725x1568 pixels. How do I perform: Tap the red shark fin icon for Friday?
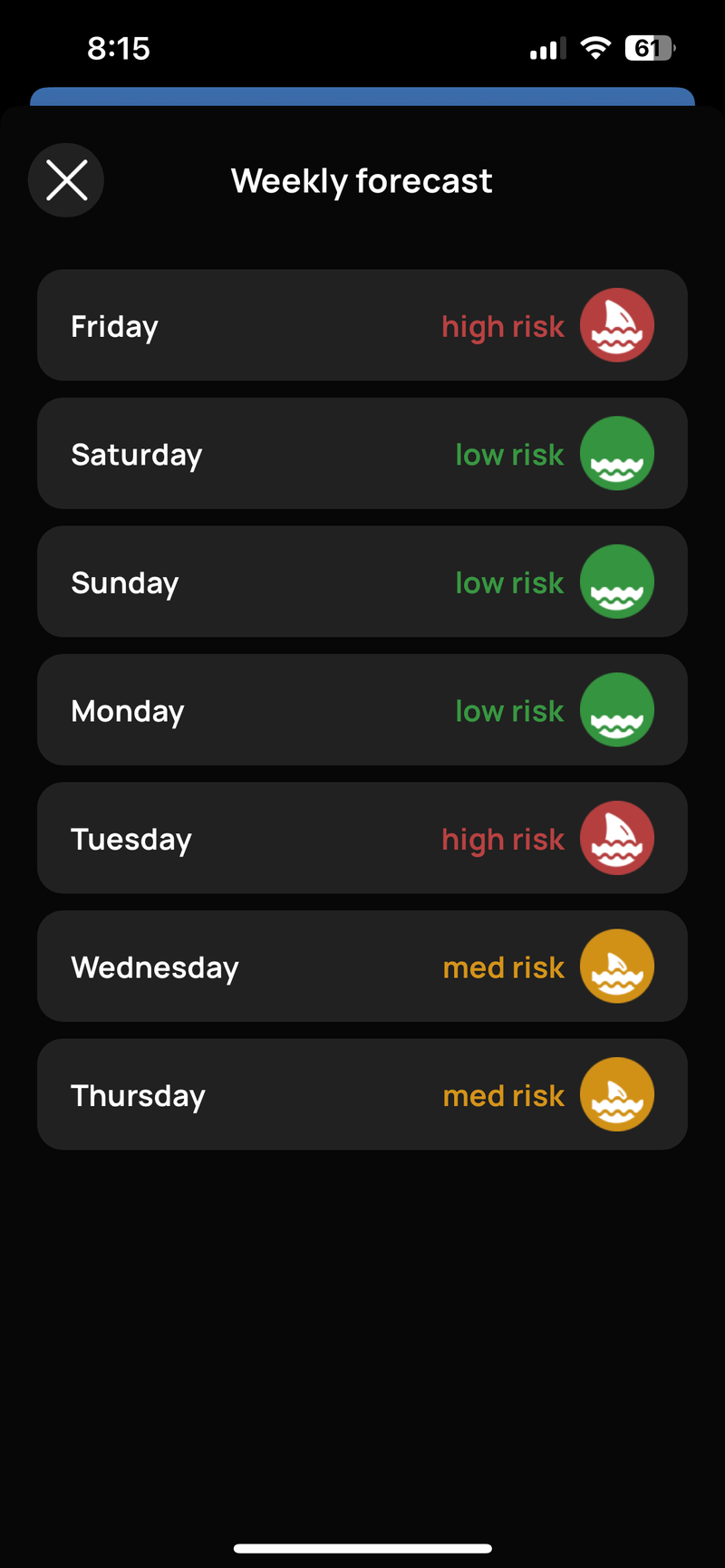(x=617, y=325)
